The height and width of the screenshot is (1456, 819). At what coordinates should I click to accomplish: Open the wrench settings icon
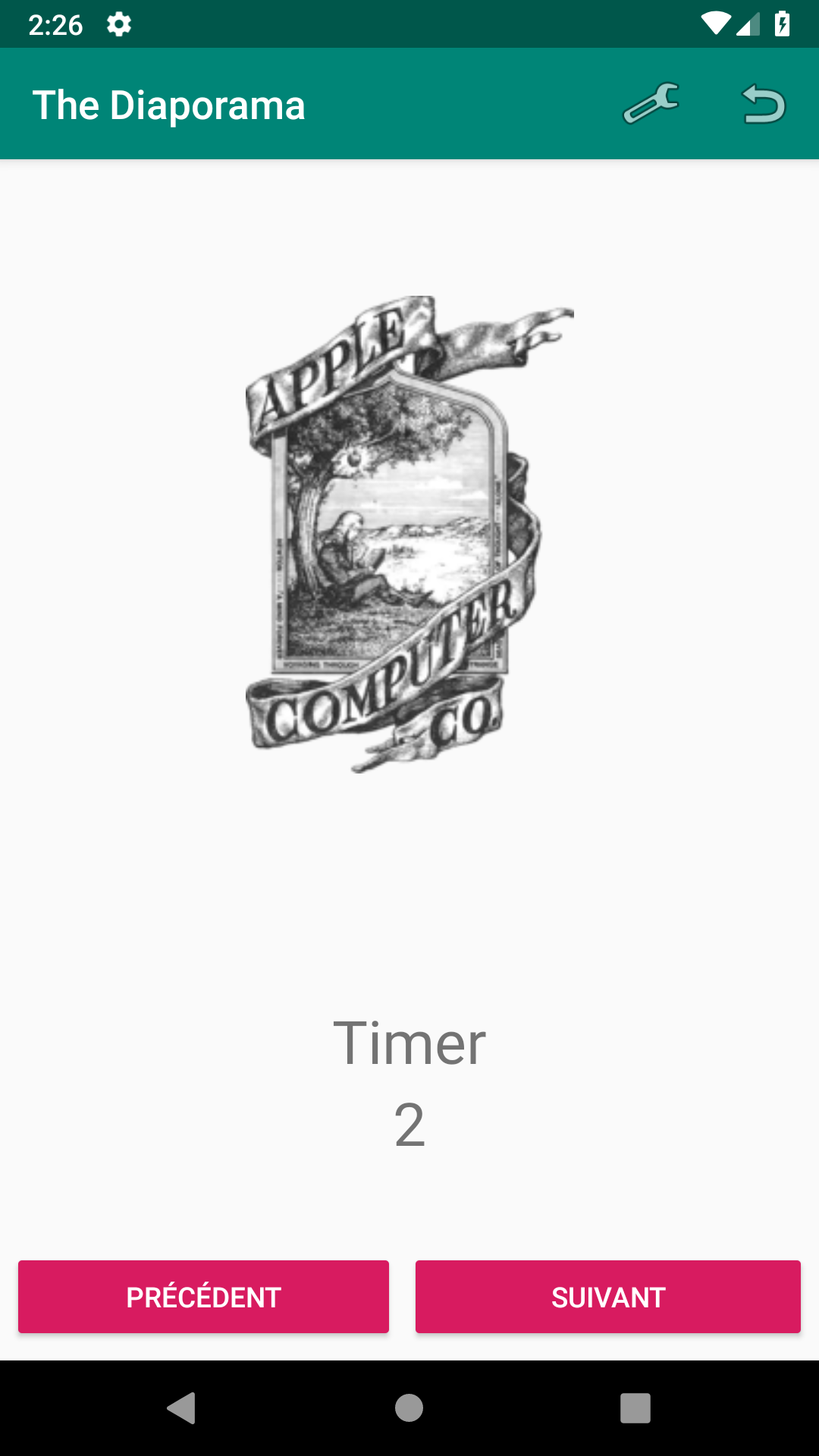(x=651, y=104)
